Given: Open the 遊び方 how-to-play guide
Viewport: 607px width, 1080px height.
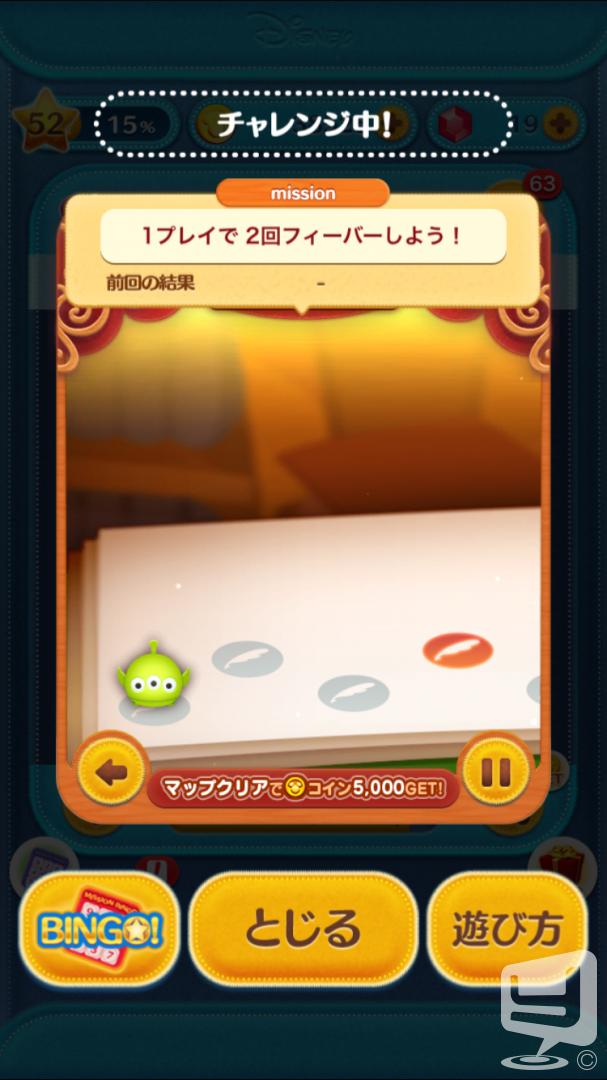Looking at the screenshot, I should [x=508, y=929].
